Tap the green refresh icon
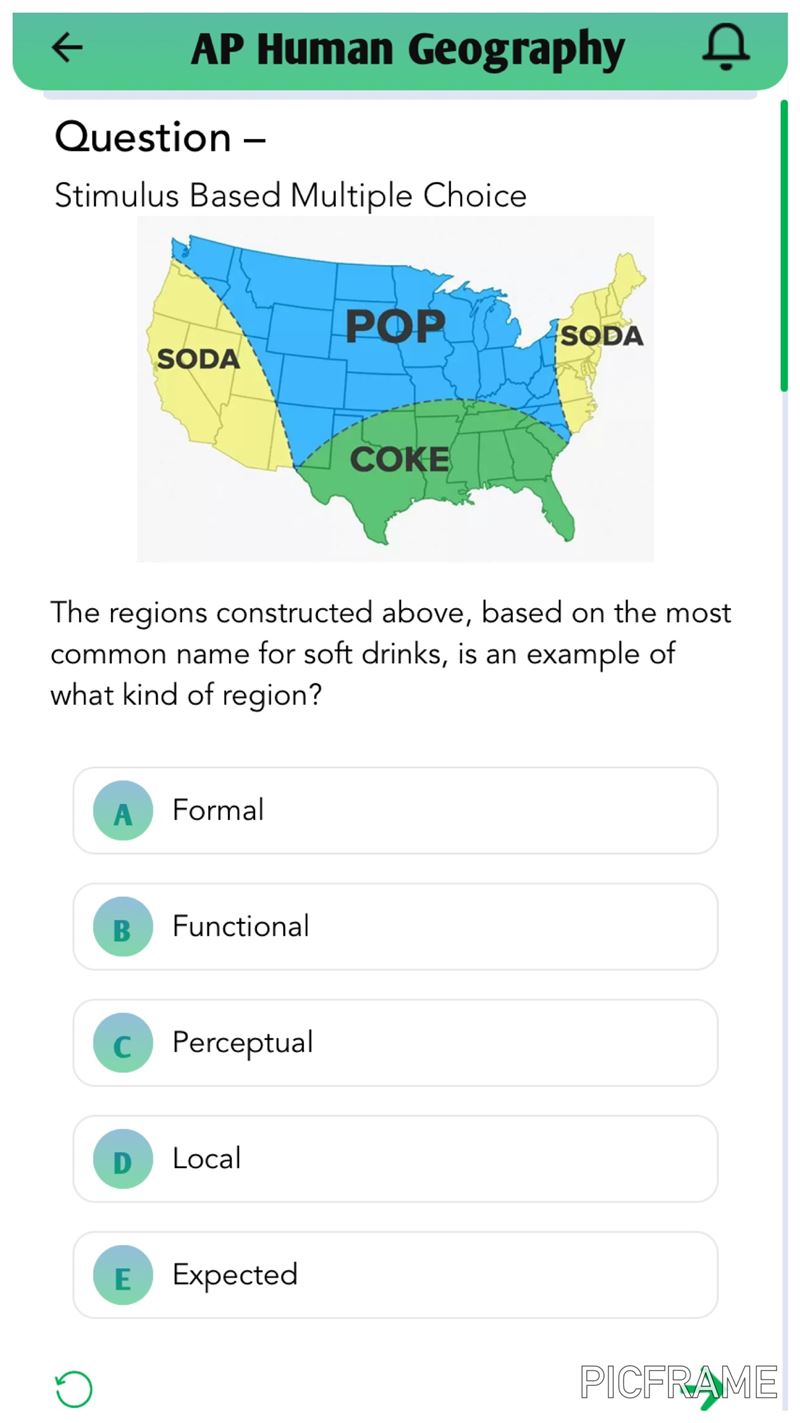Screen dimensions: 800x1423 73,1388
